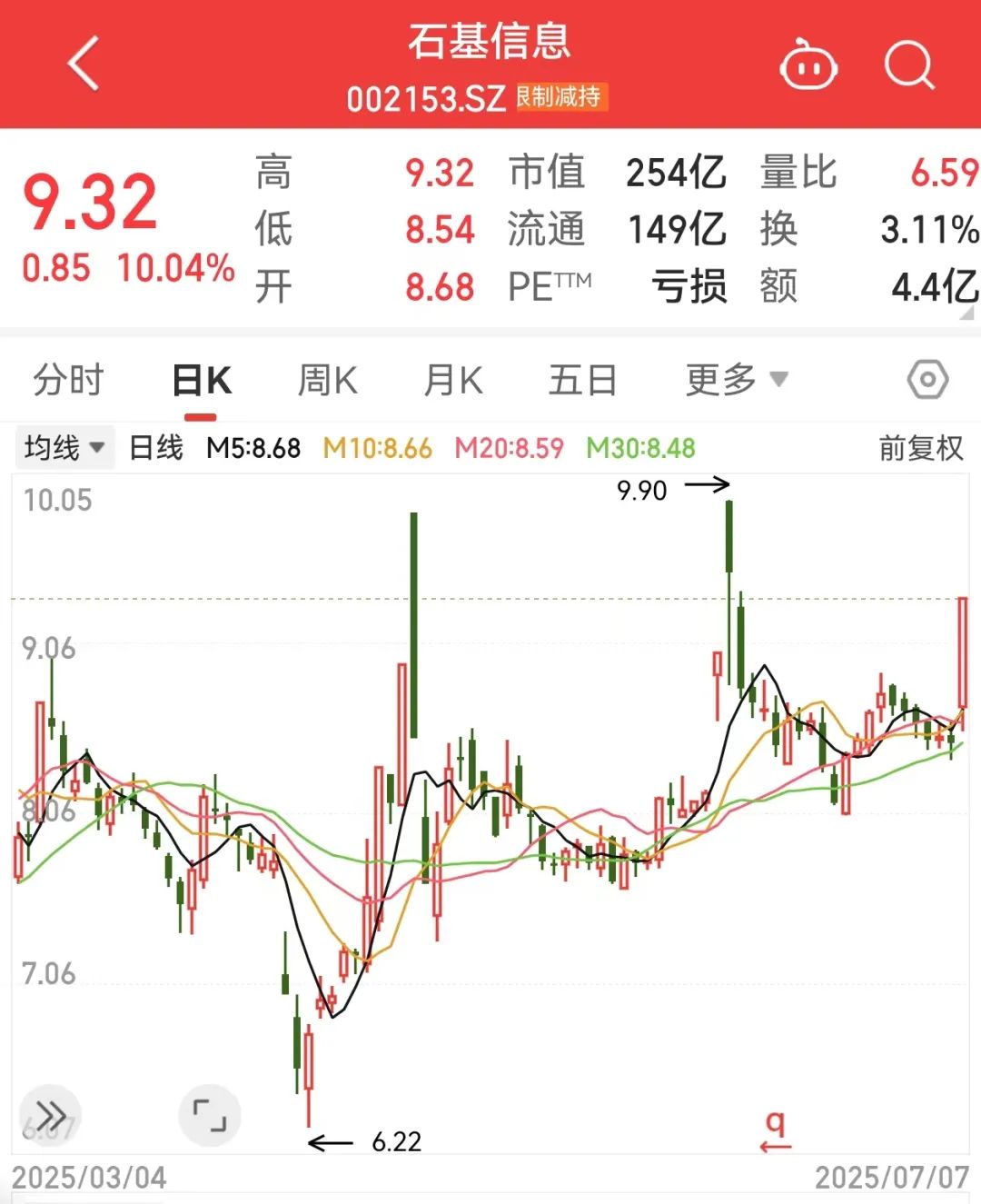Expand the 更多 chart period dropdown

point(737,380)
